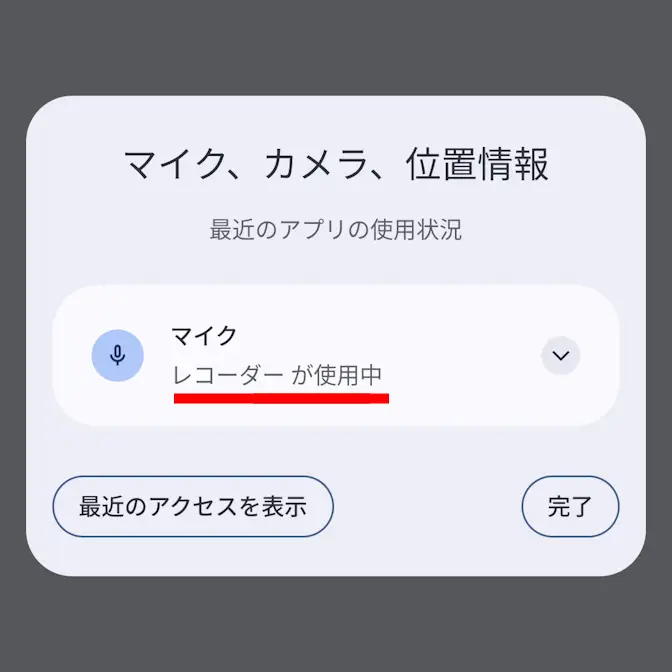The height and width of the screenshot is (672, 672).
Task: Dismiss the dialog with 完了
Action: 570,506
